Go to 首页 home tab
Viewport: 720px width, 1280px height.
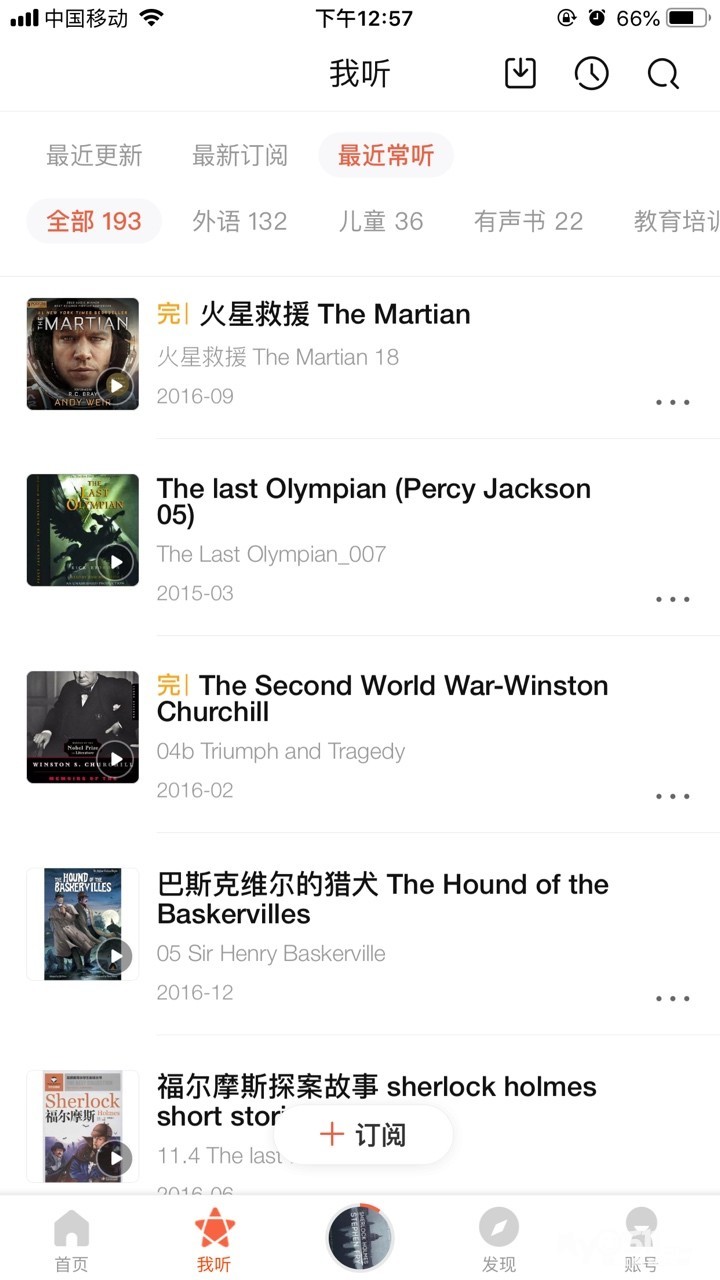(x=71, y=1240)
